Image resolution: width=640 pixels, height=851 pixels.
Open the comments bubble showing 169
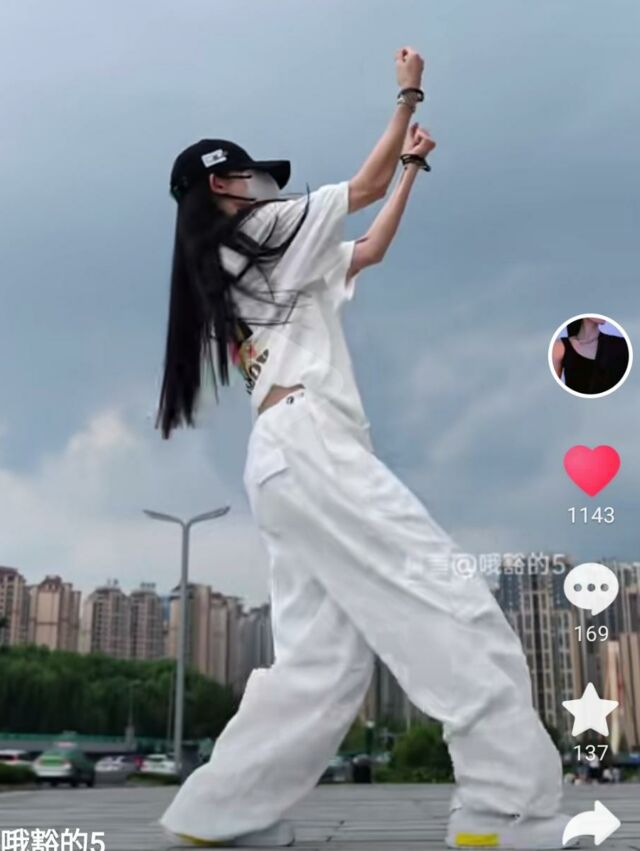590,588
